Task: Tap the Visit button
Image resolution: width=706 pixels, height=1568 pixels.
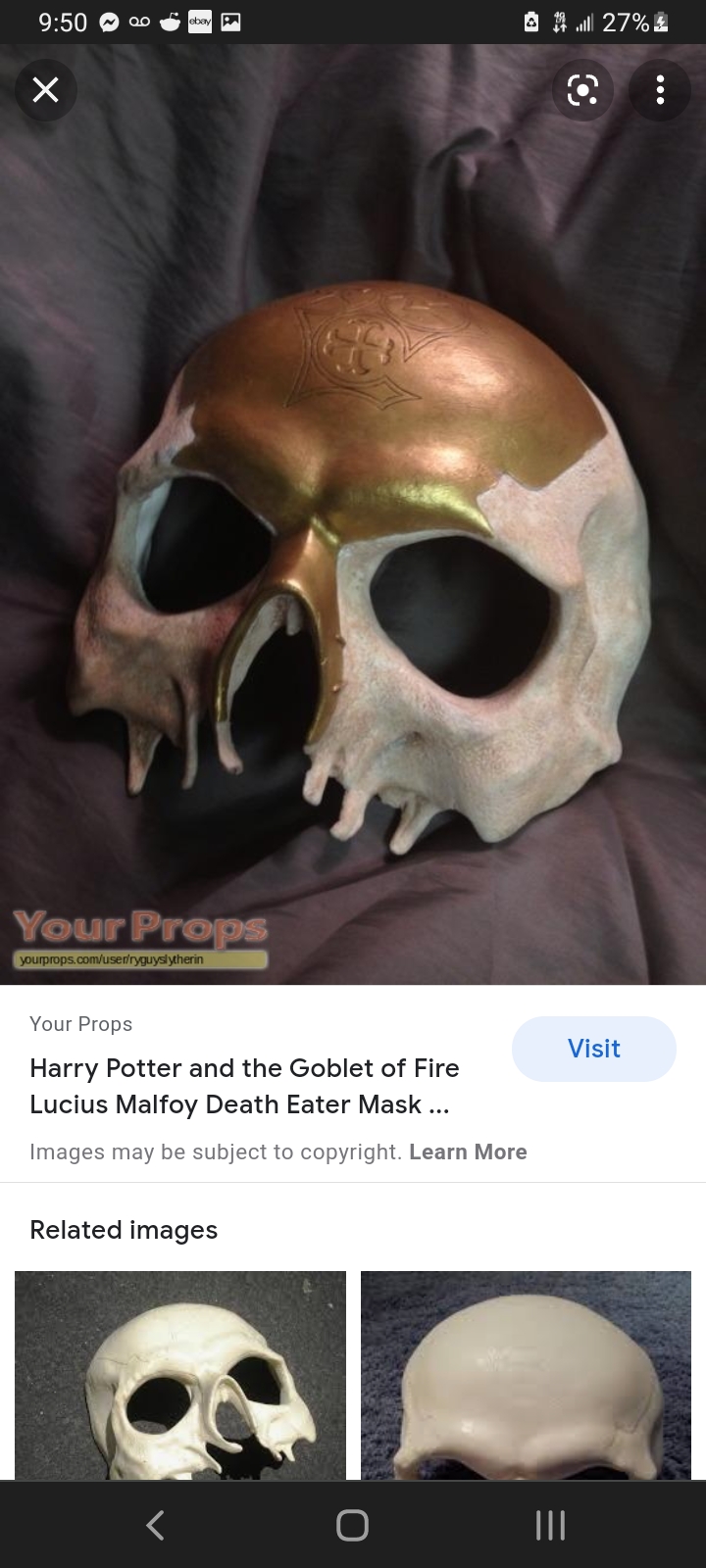Action: point(593,1049)
